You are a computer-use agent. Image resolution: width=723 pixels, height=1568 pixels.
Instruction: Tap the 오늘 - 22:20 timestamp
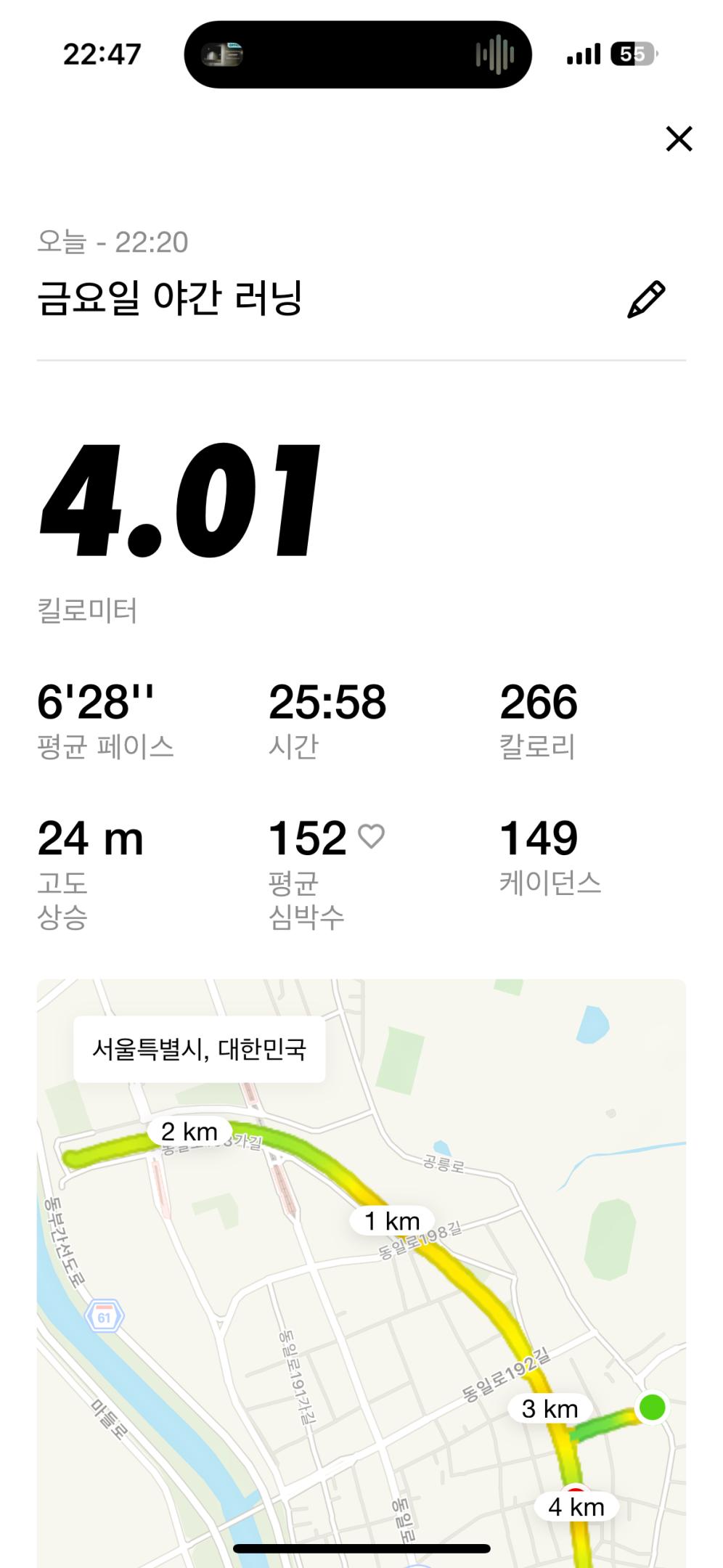[114, 243]
